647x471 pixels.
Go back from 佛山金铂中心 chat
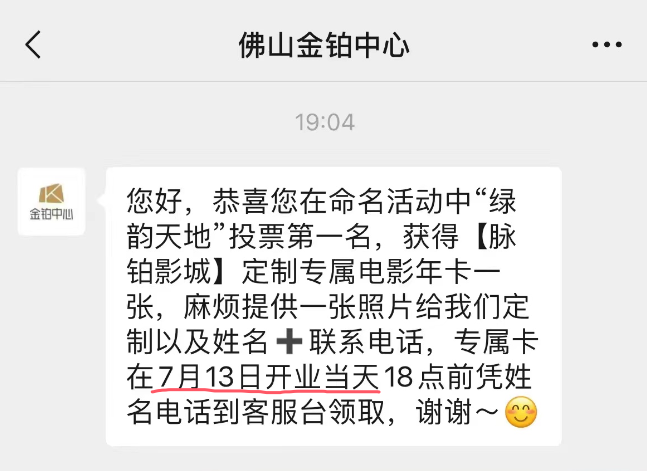34,46
